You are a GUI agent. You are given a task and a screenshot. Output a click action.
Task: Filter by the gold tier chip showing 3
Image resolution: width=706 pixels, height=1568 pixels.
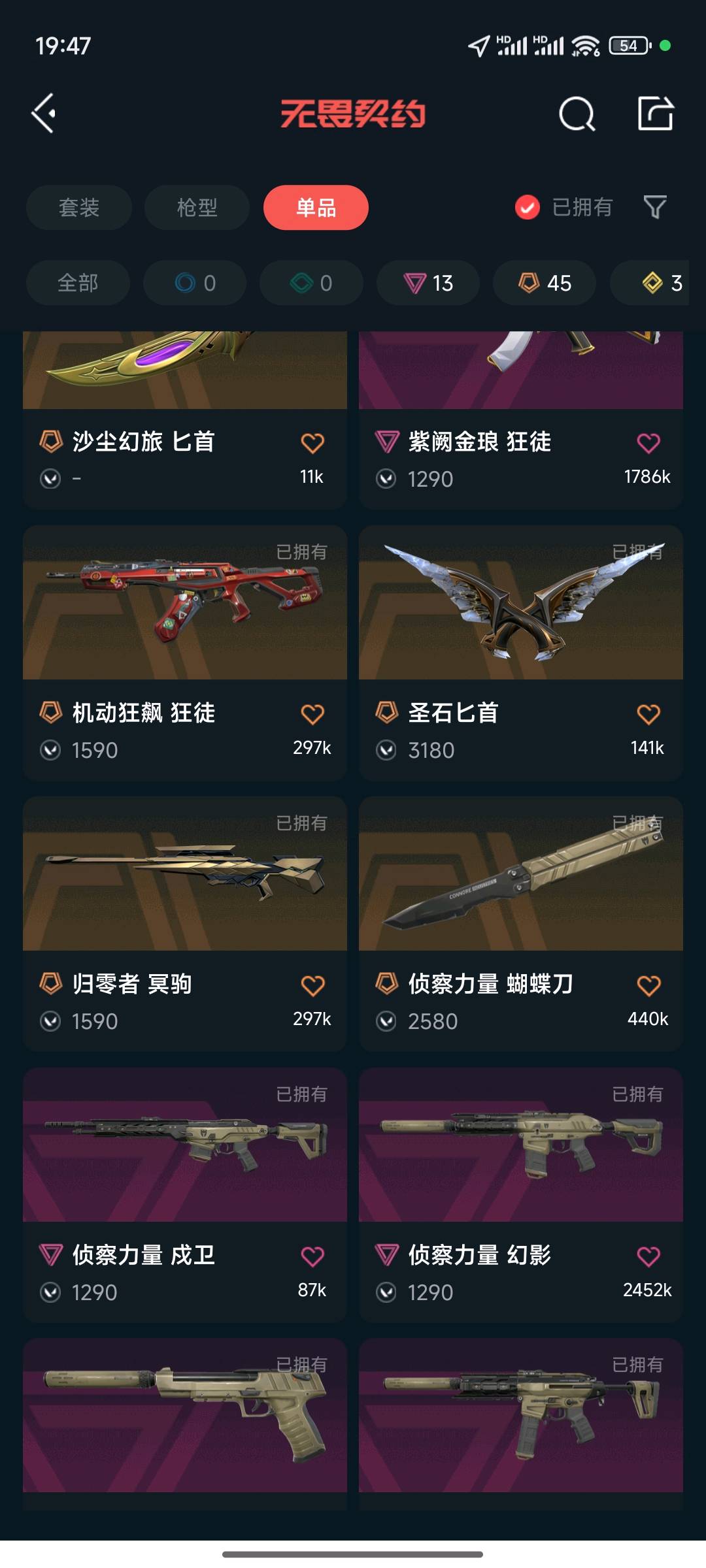coord(660,283)
